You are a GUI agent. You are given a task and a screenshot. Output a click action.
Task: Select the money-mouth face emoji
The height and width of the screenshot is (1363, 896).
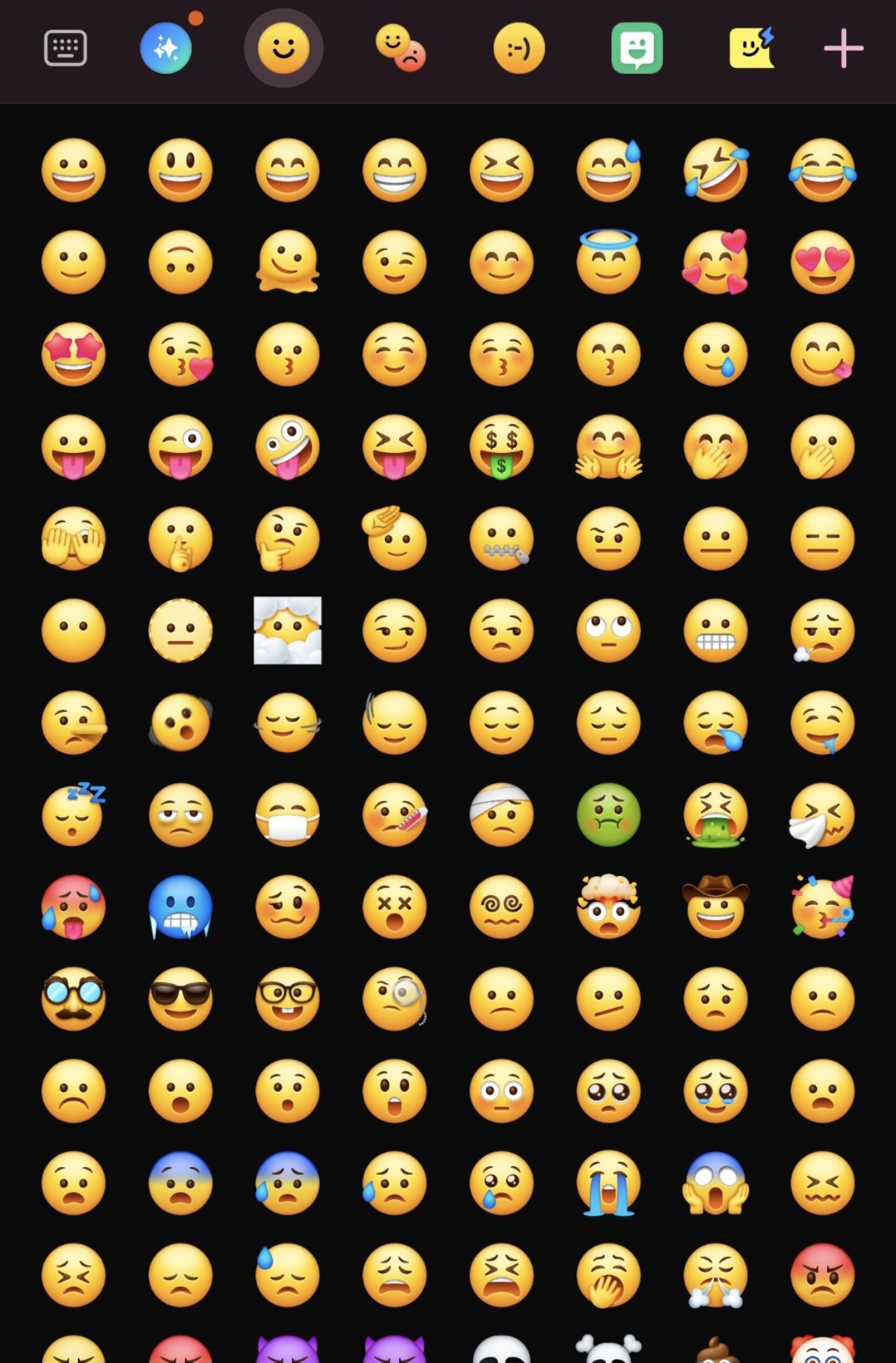pyautogui.click(x=501, y=447)
